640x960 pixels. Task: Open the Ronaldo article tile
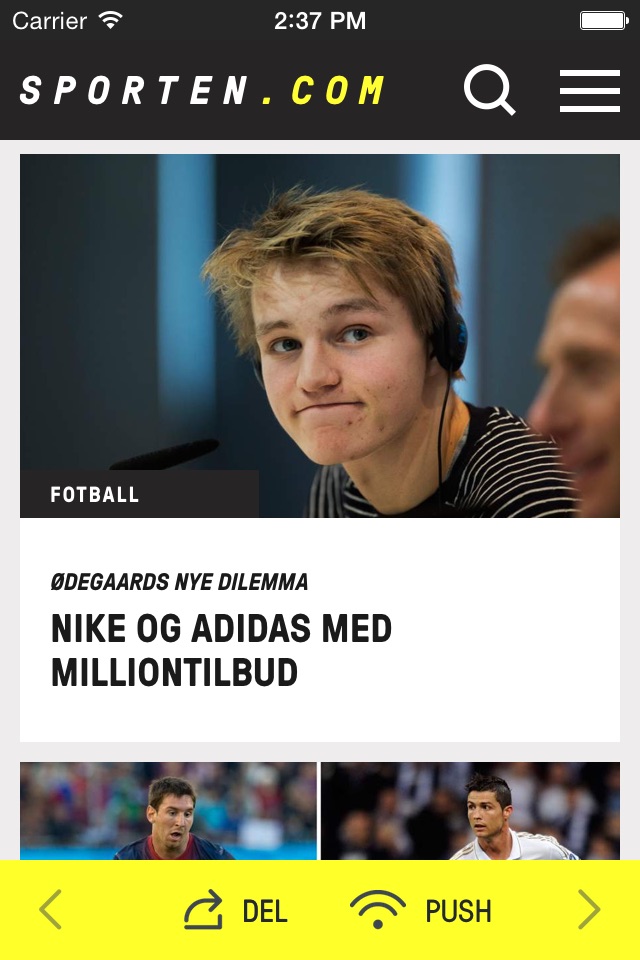click(x=470, y=811)
